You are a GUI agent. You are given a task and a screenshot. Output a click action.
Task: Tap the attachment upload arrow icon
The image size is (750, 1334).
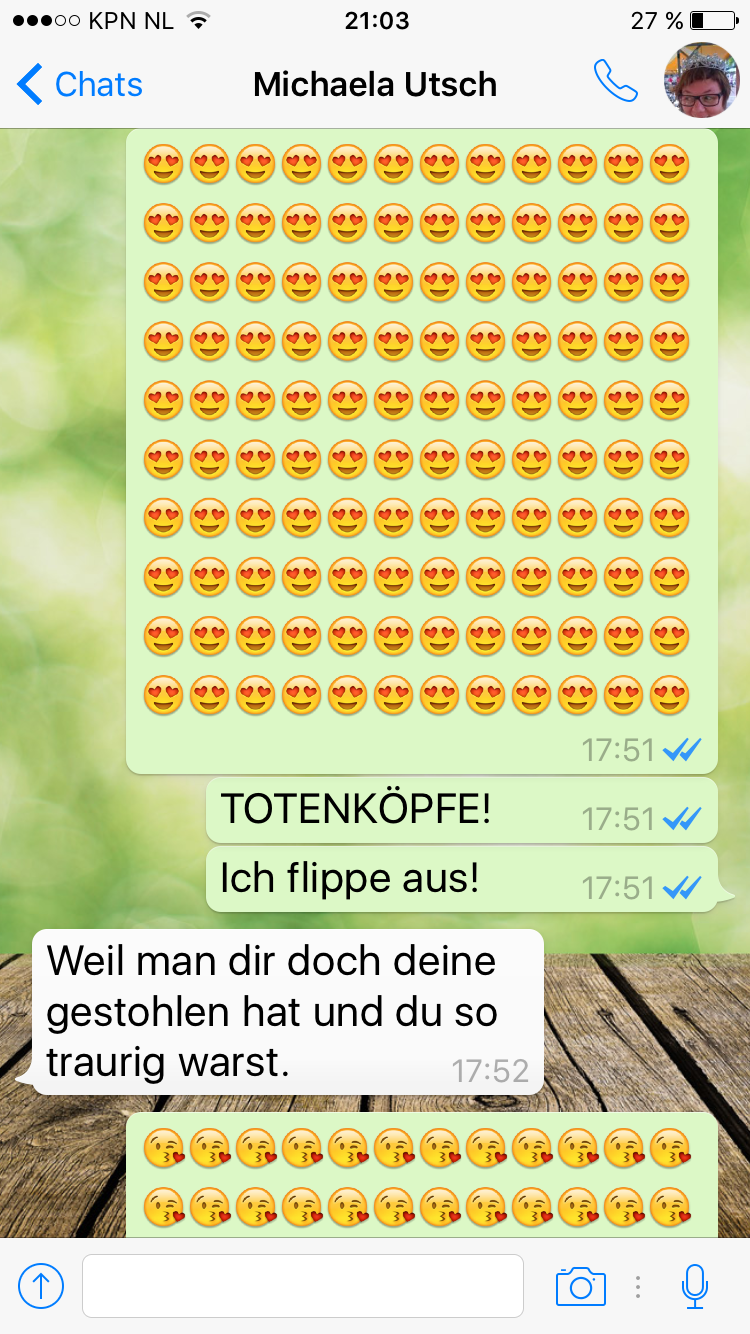41,1285
